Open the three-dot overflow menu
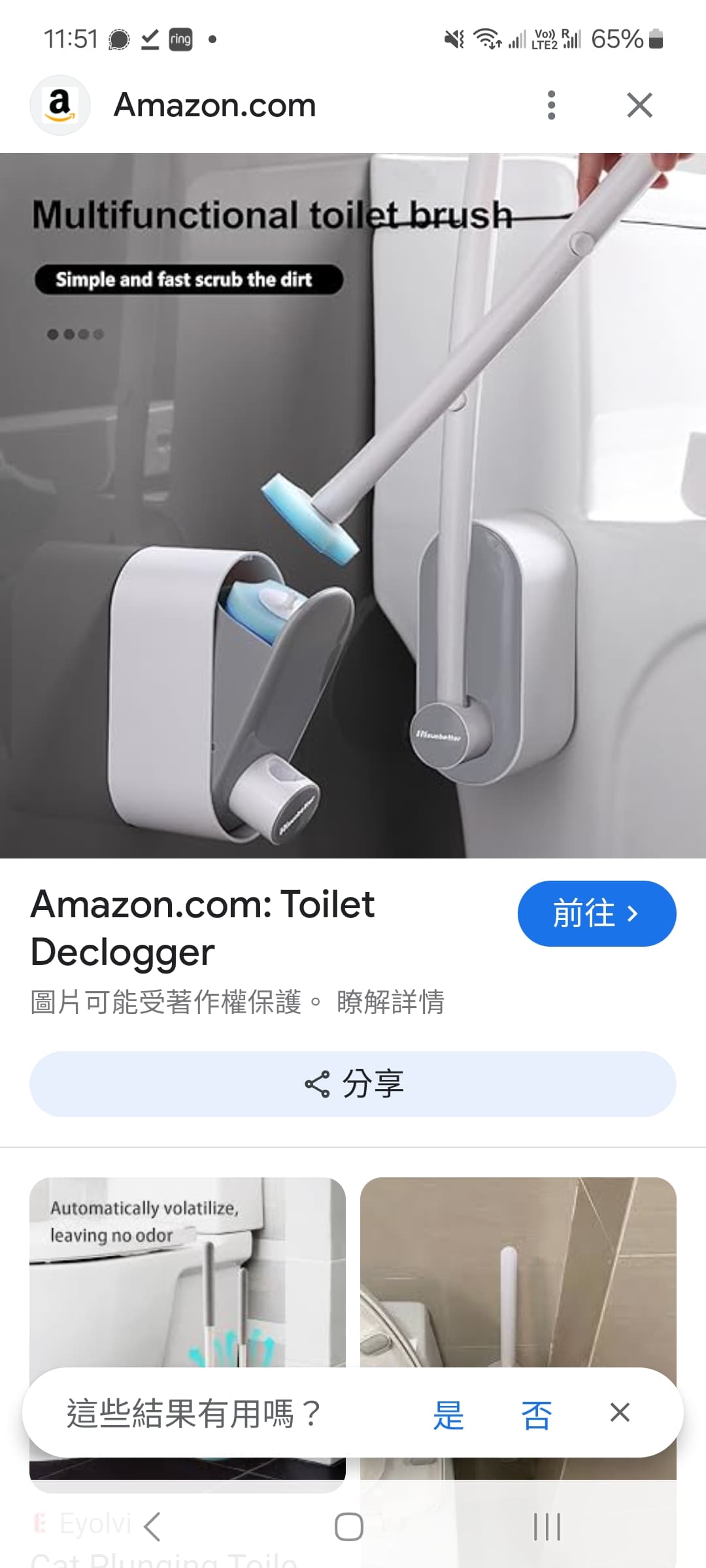This screenshot has height=1568, width=706. (x=551, y=105)
